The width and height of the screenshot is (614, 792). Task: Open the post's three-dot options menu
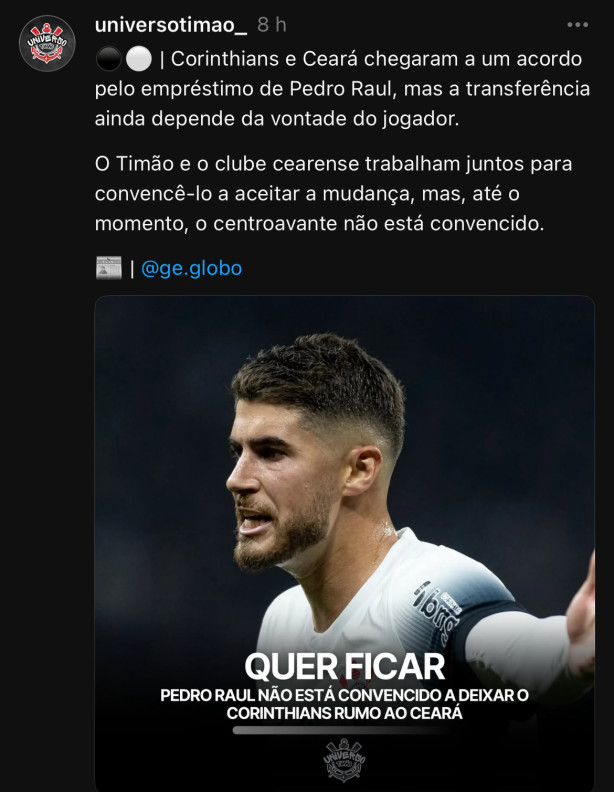point(577,25)
